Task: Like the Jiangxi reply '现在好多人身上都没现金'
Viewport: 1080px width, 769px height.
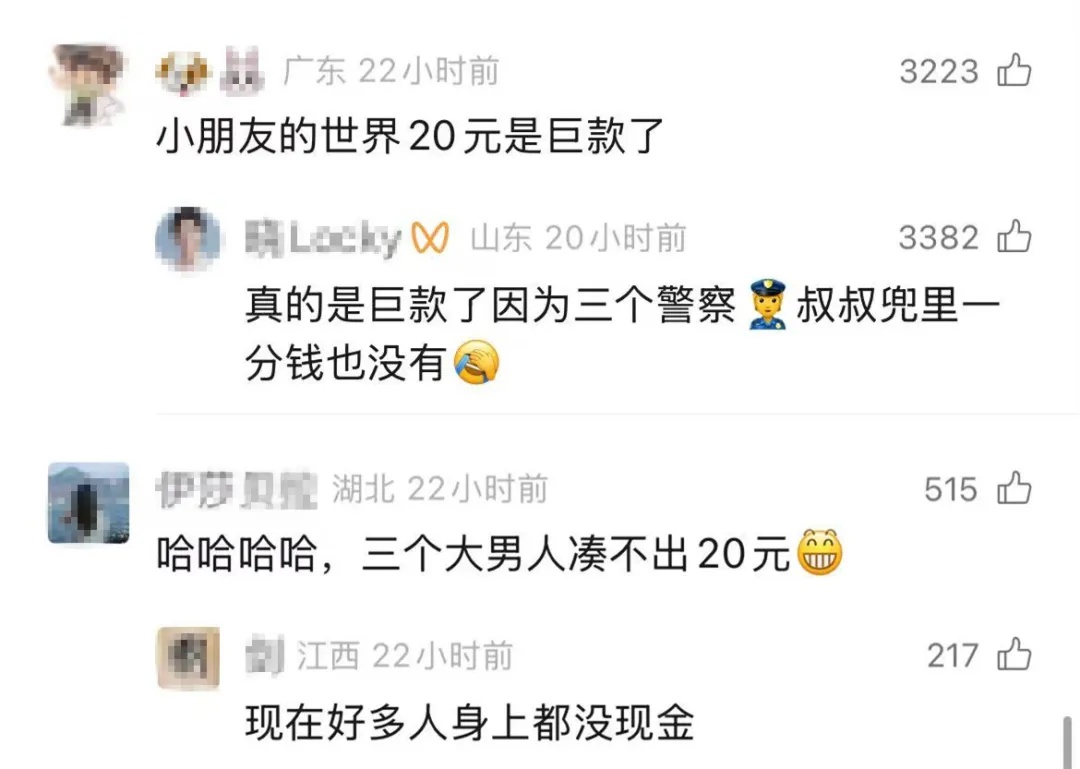Action: (x=1014, y=655)
